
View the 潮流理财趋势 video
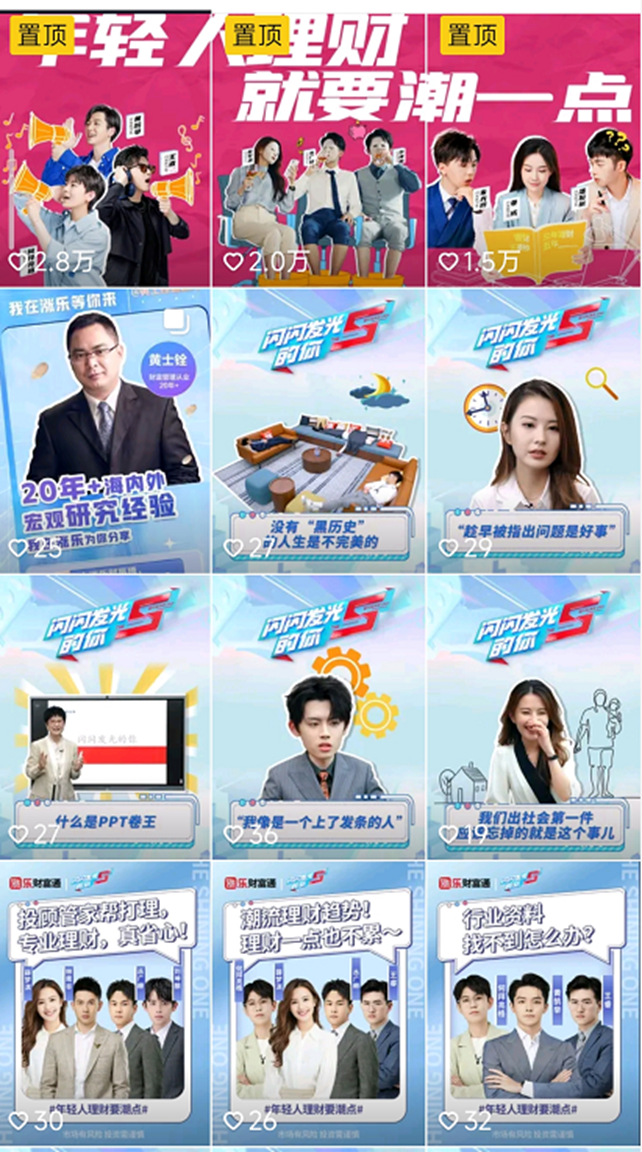[x=319, y=1003]
